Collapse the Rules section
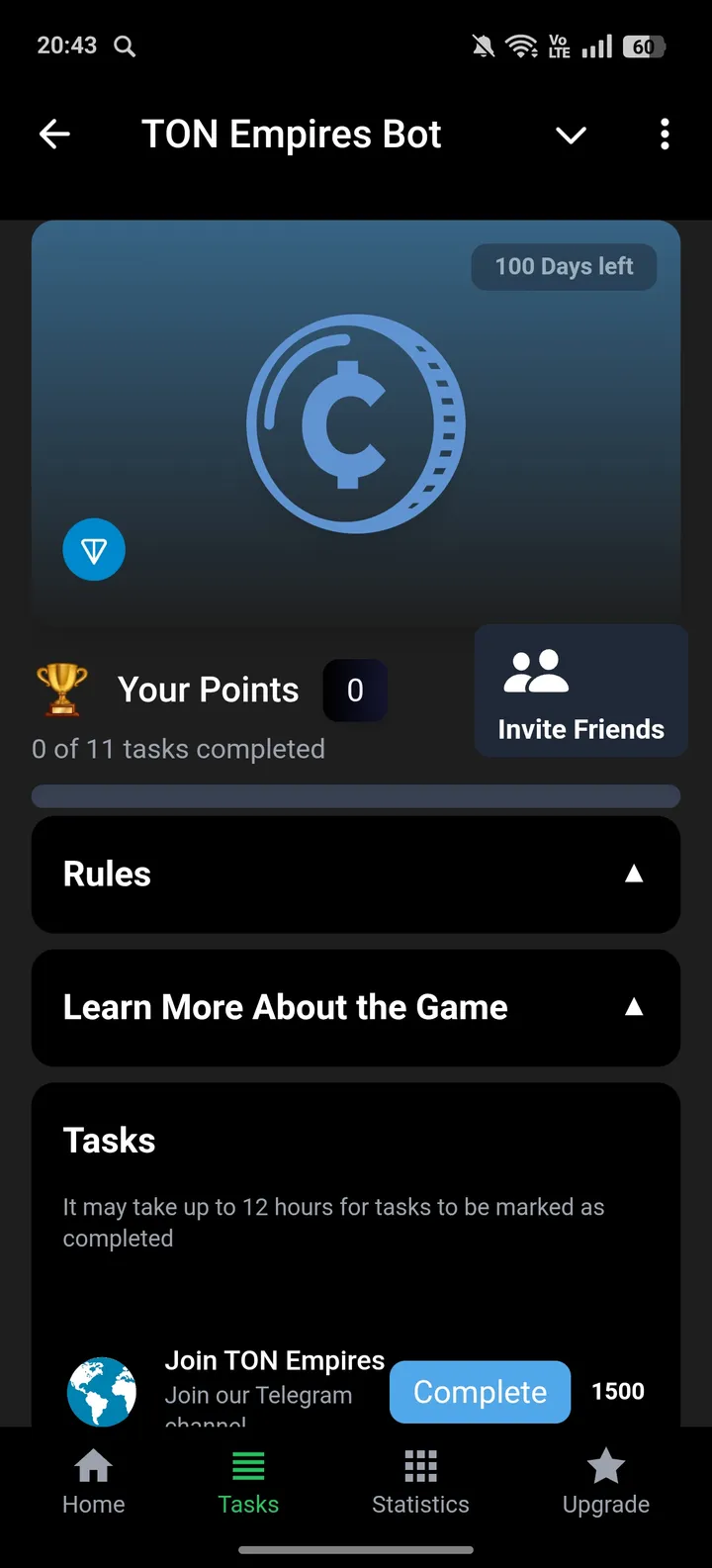 [x=635, y=874]
